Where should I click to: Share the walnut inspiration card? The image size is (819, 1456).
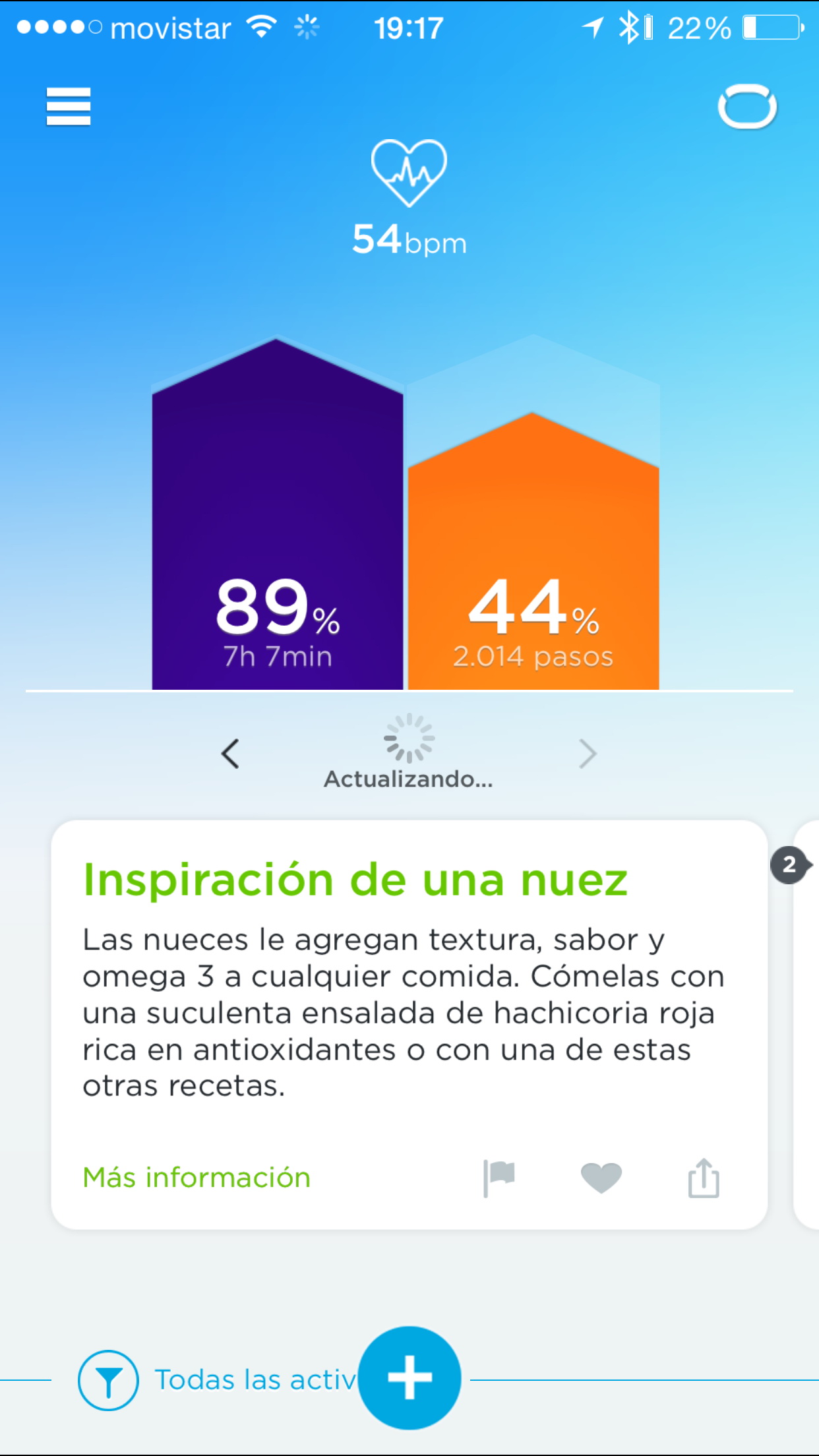tap(704, 1178)
